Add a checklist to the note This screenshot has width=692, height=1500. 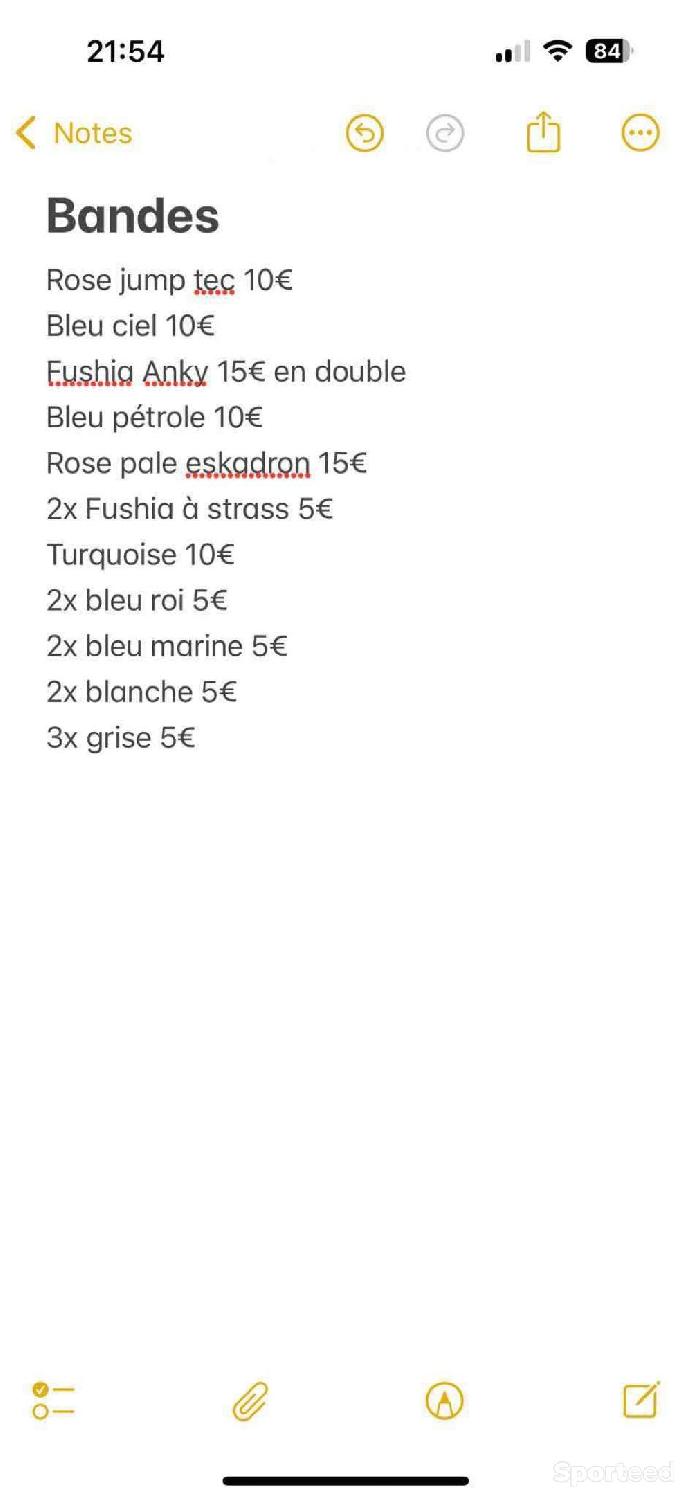53,1401
